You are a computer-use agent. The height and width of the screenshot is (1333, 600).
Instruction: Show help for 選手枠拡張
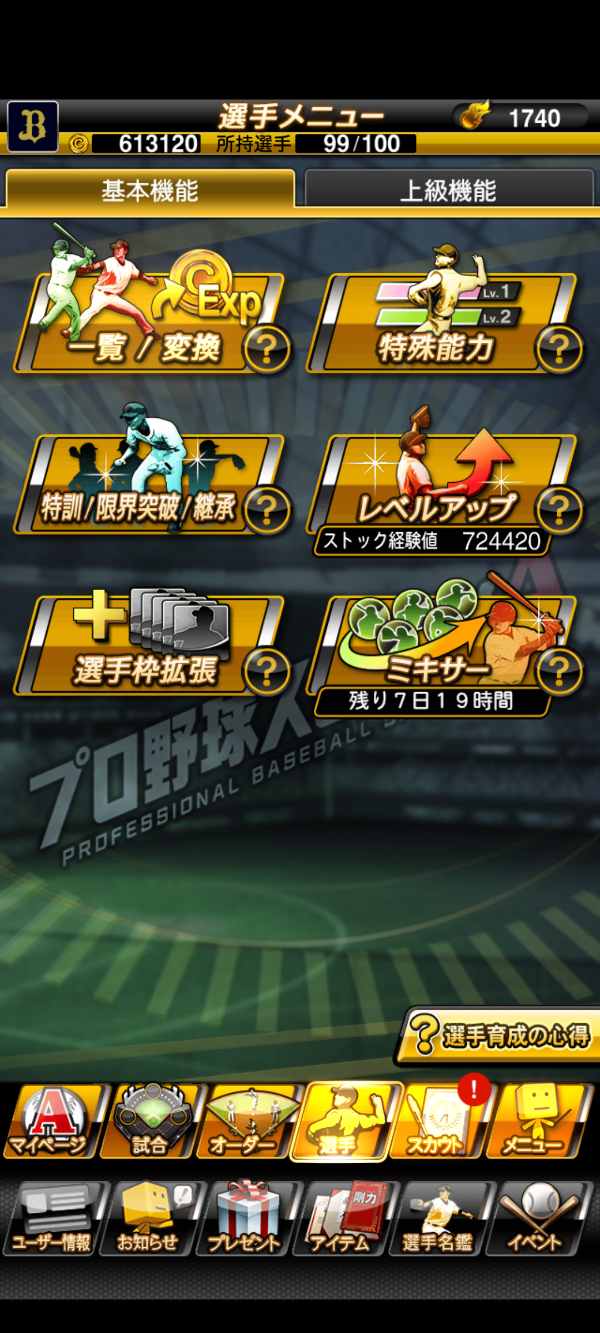(267, 669)
